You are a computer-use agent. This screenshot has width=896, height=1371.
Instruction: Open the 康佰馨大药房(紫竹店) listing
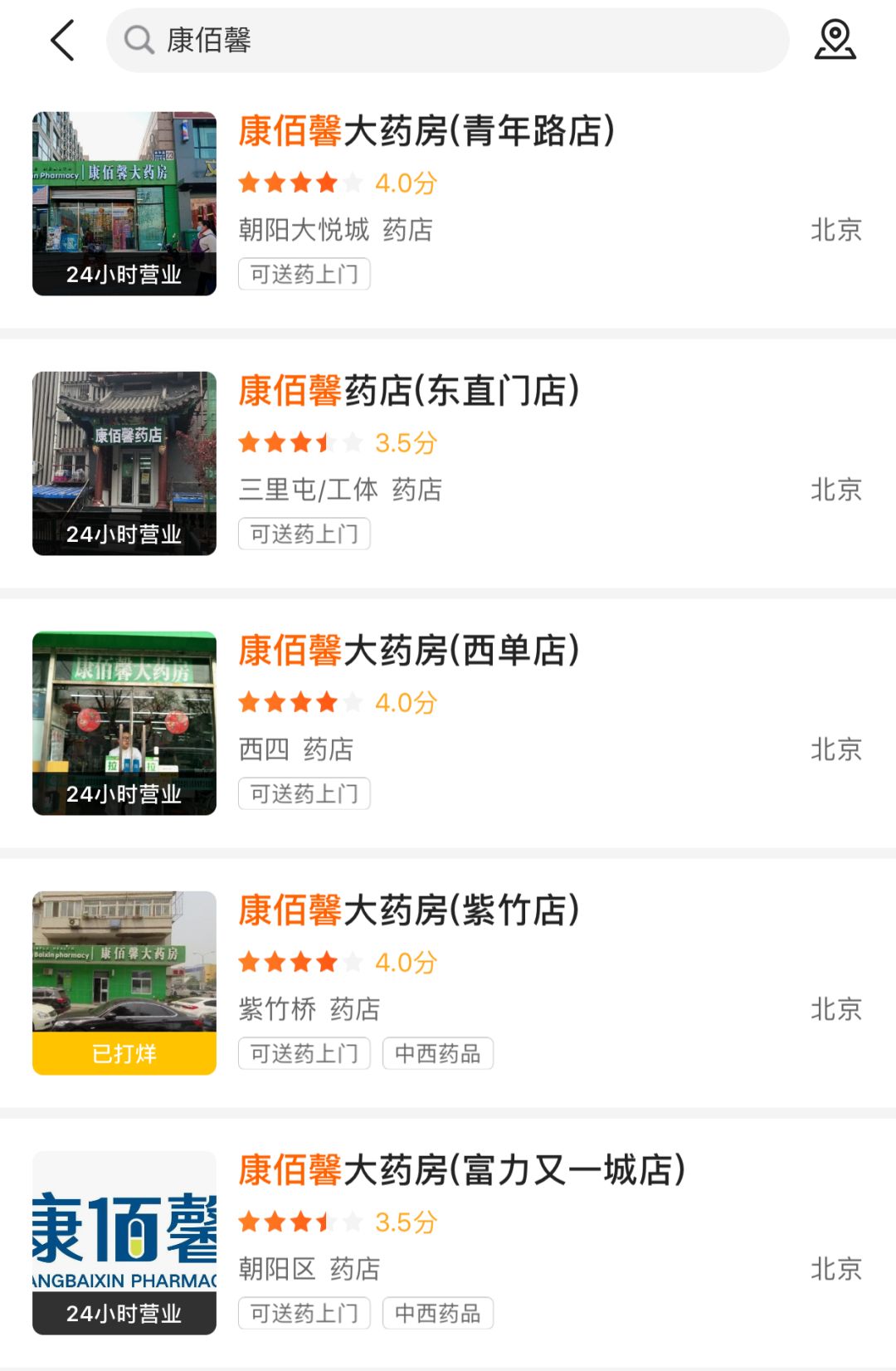(x=409, y=911)
